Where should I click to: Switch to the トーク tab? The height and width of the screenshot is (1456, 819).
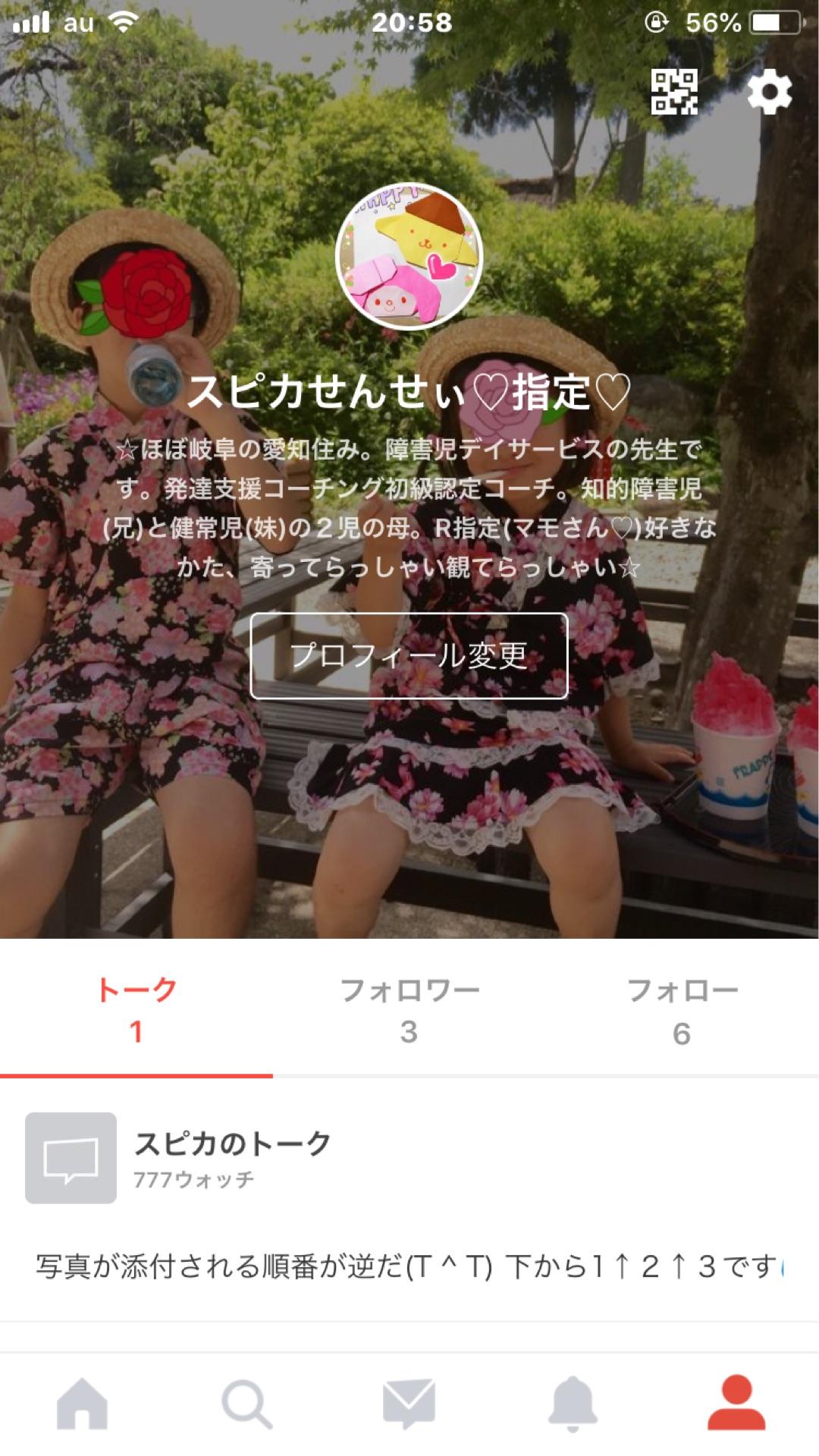[136, 1009]
